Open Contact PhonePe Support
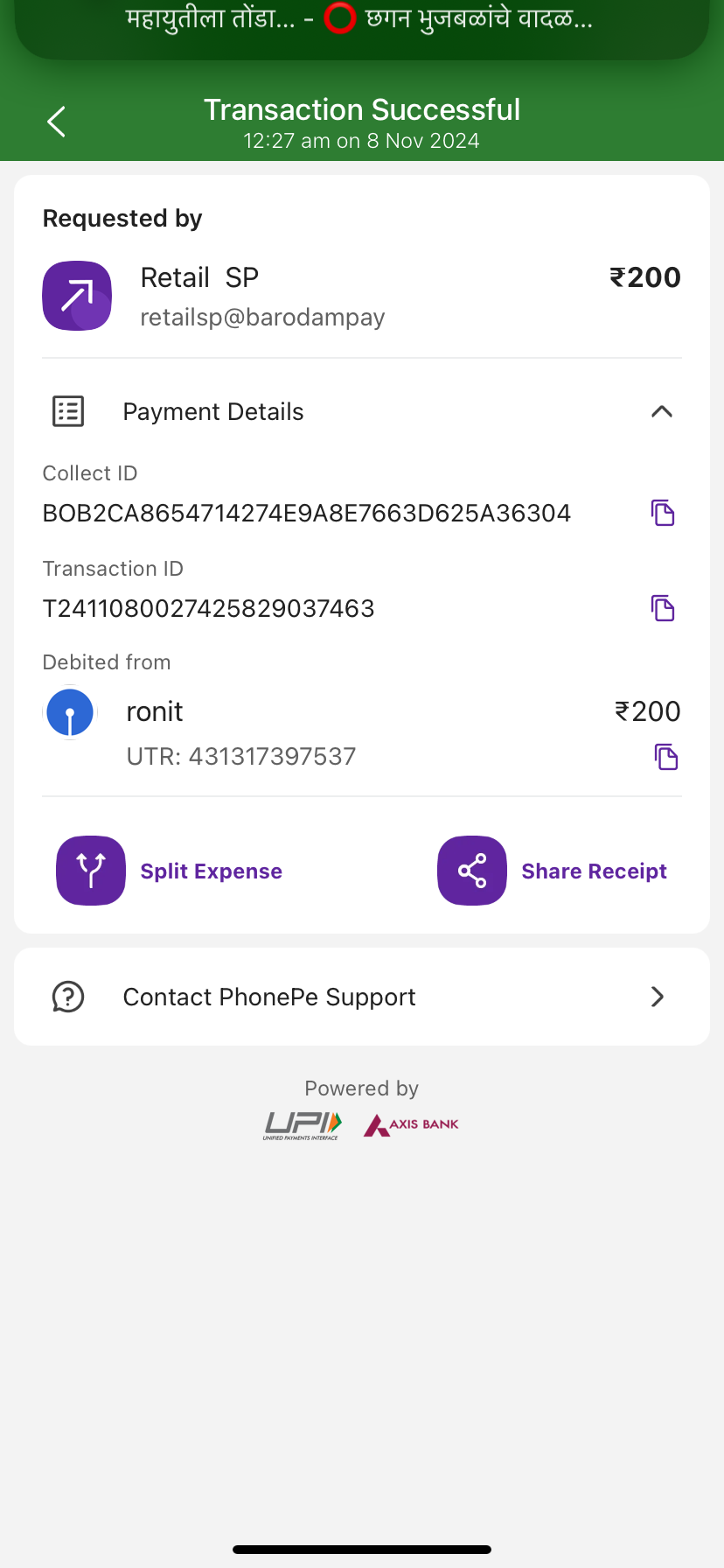The height and width of the screenshot is (1568, 724). [362, 997]
